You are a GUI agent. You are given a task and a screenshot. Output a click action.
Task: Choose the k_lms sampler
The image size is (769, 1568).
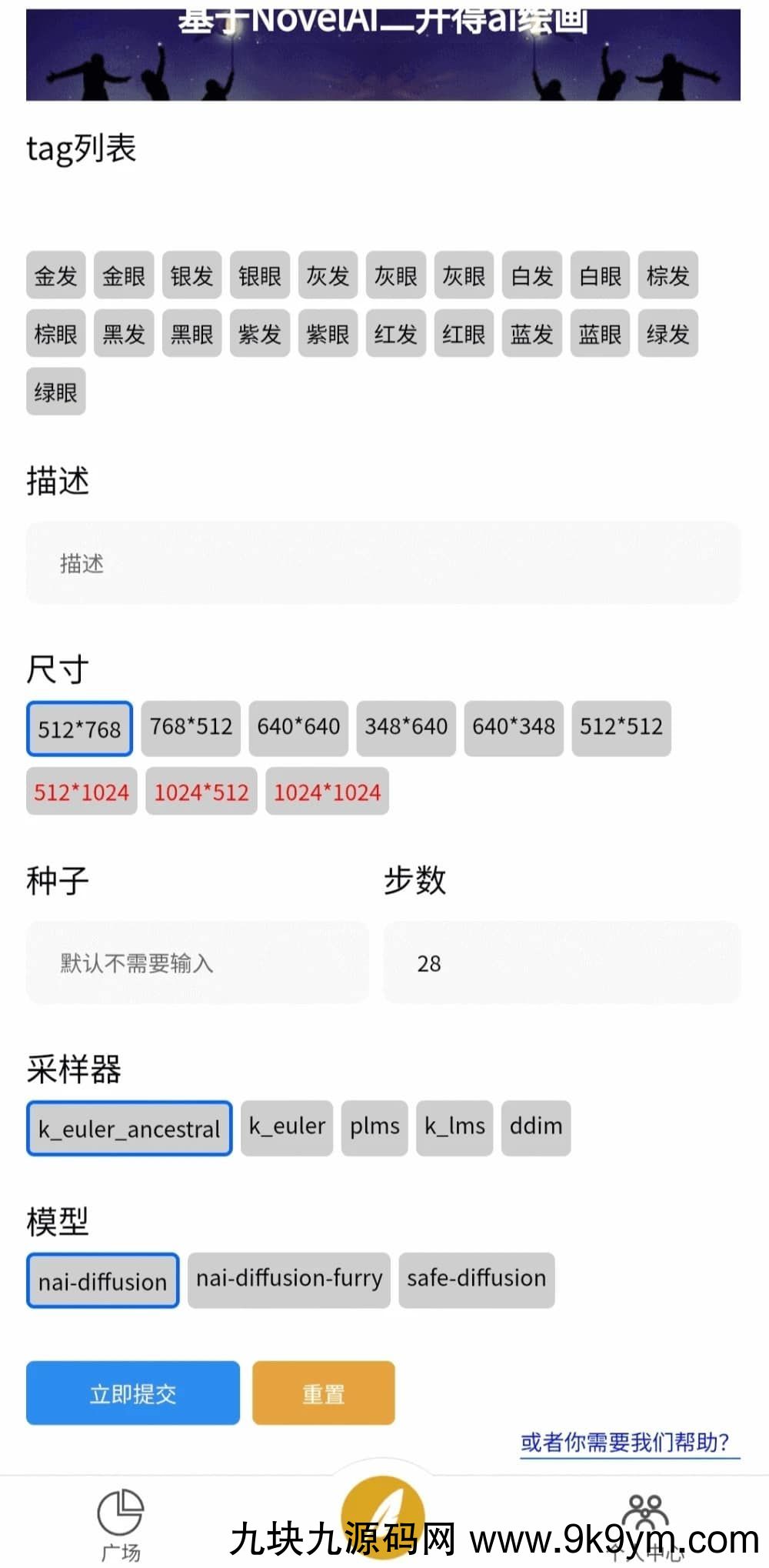point(454,1127)
